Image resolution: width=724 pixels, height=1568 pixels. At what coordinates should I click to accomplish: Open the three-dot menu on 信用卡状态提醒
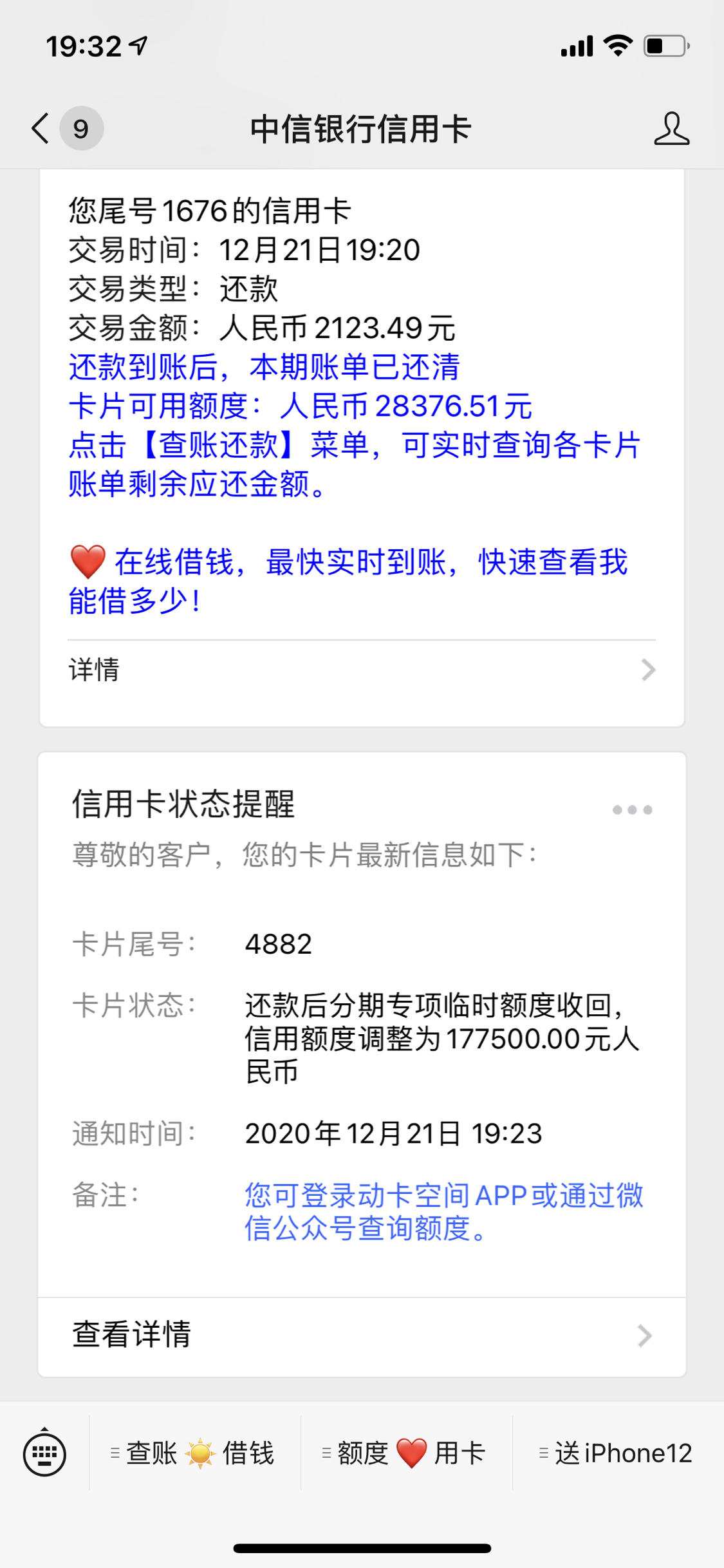pyautogui.click(x=632, y=809)
